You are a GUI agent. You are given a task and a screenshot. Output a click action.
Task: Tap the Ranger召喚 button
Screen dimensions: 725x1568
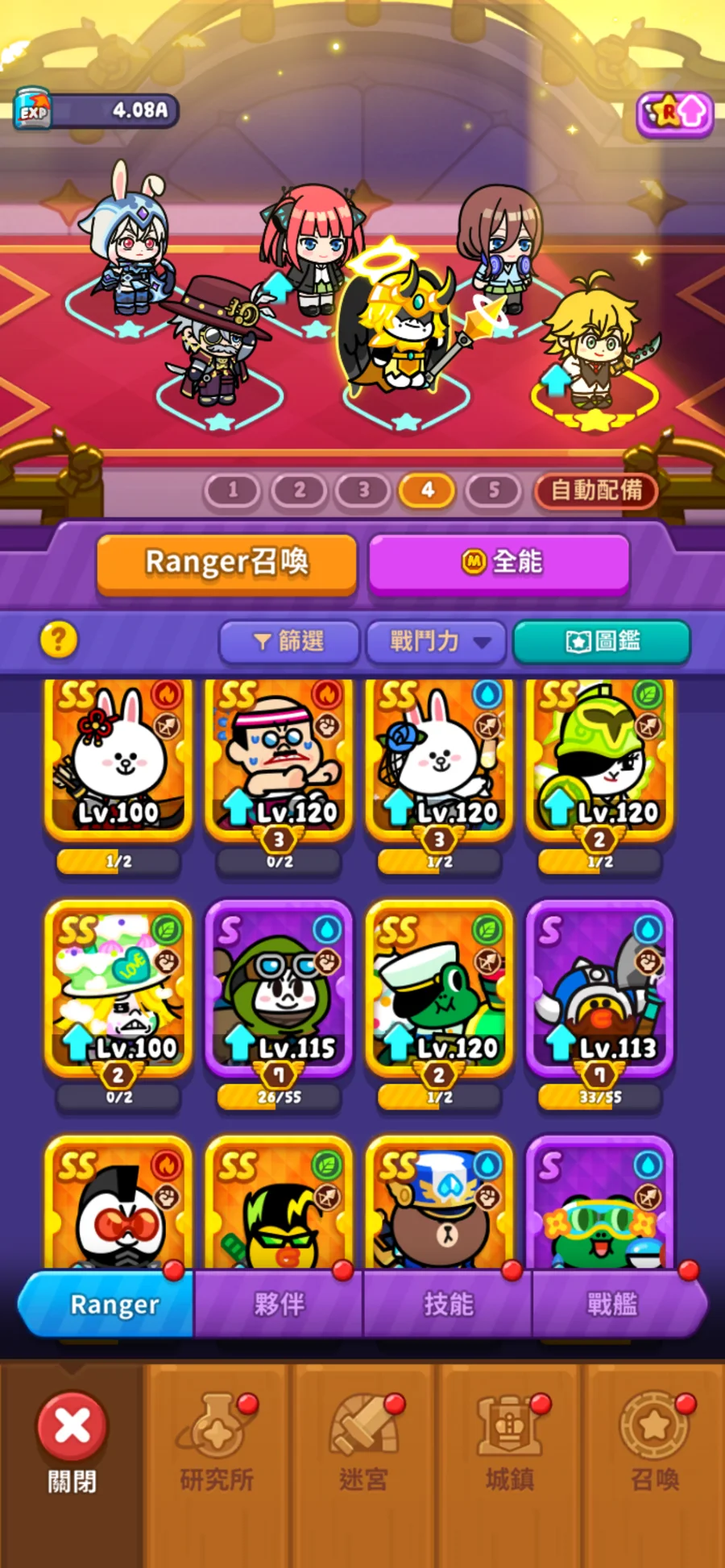pos(226,563)
